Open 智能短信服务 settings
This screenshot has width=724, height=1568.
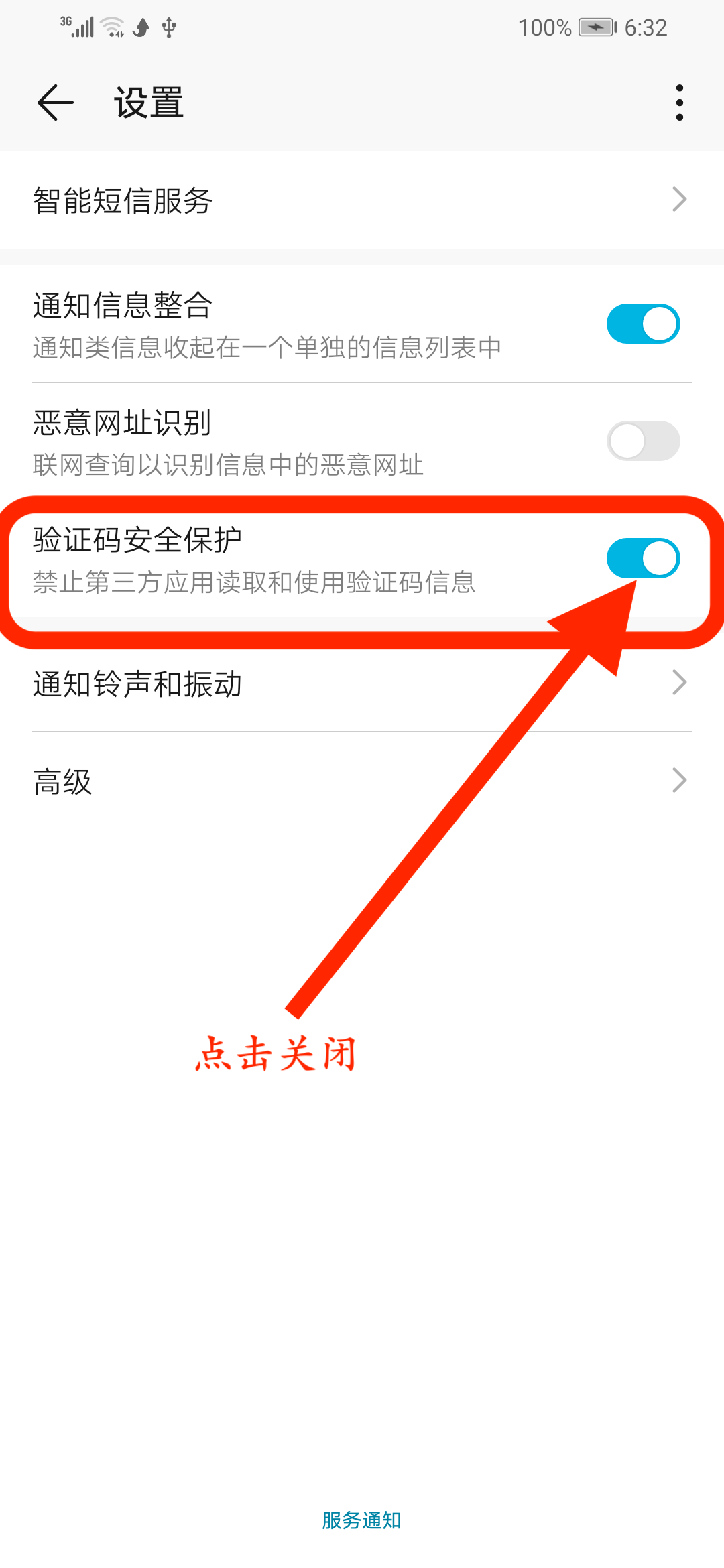(362, 200)
